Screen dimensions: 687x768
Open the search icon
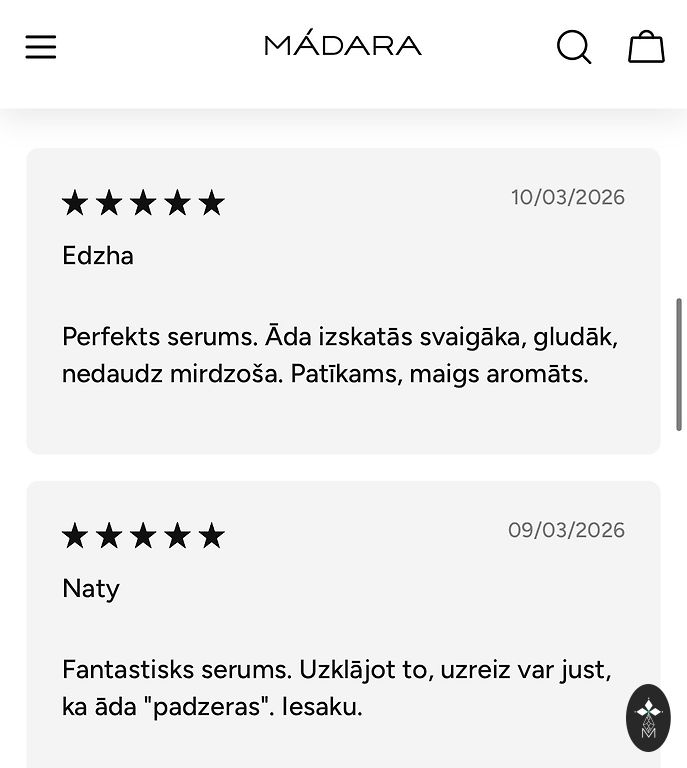[x=573, y=47]
